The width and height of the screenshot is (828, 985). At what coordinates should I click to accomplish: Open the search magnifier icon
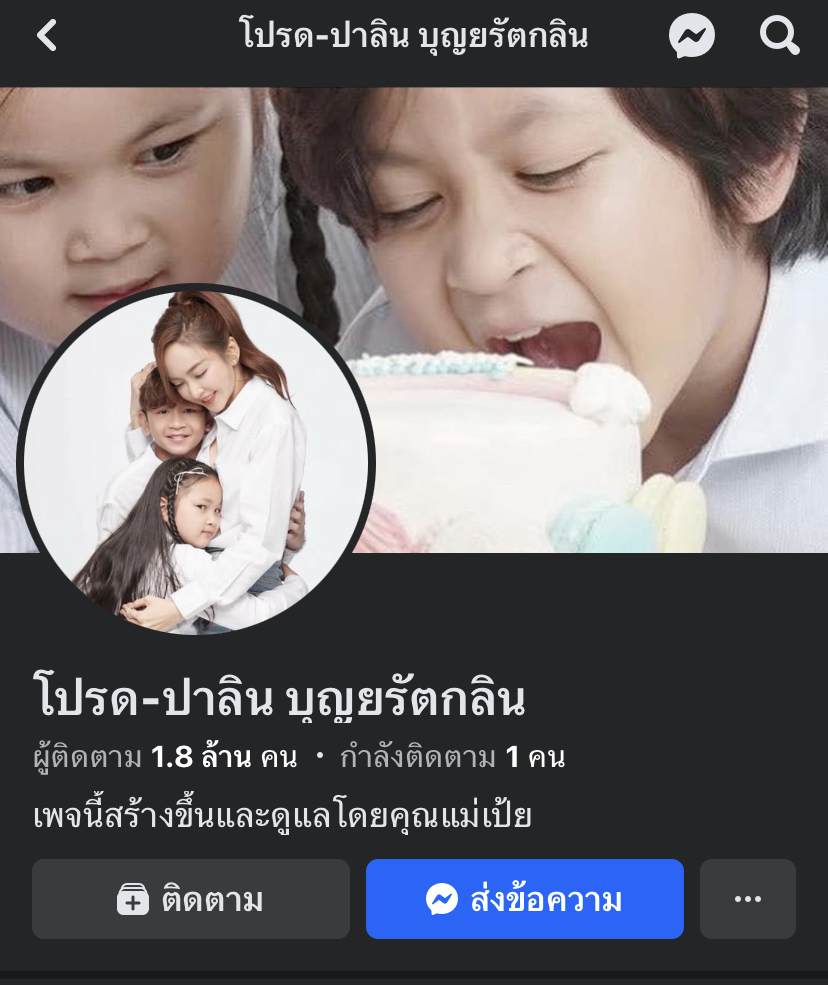pos(779,37)
